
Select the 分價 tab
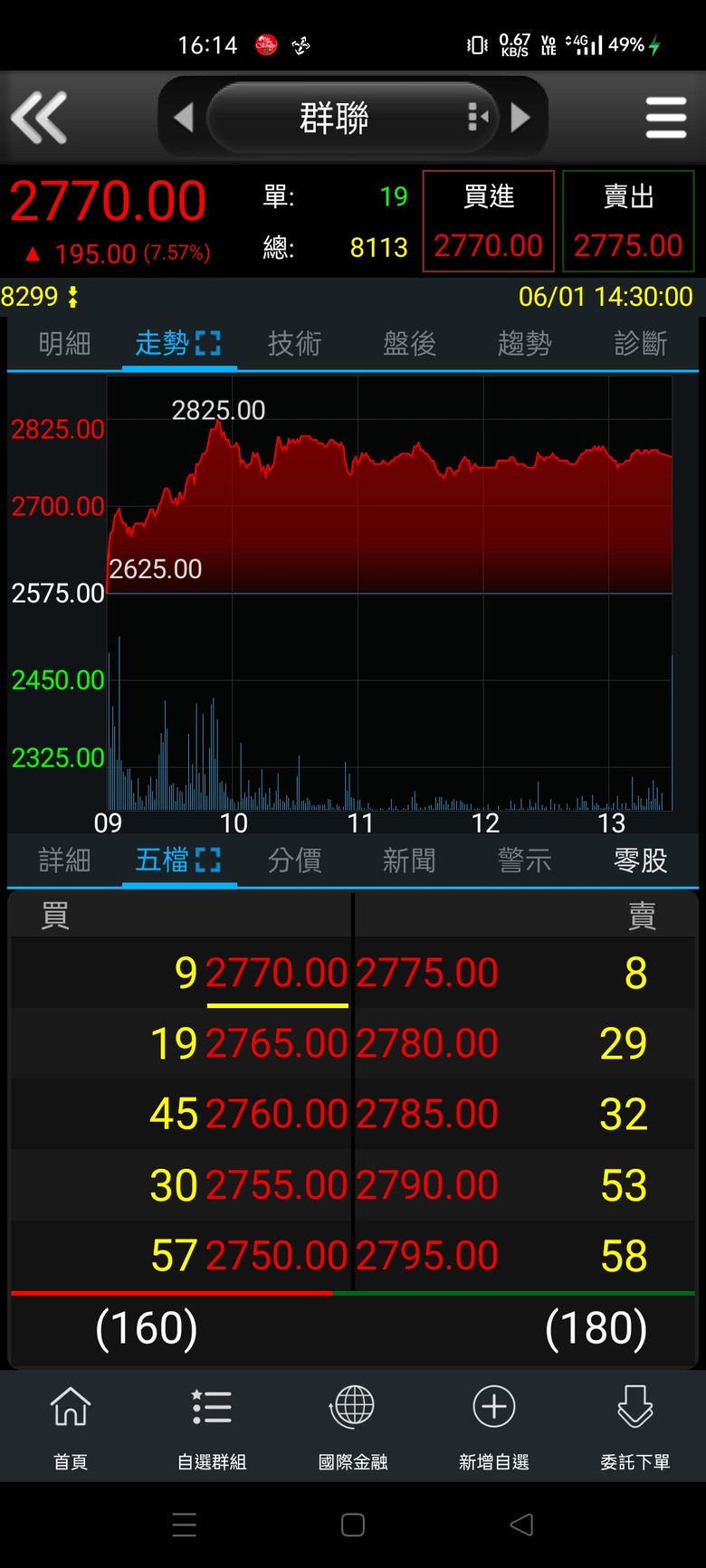click(x=294, y=860)
